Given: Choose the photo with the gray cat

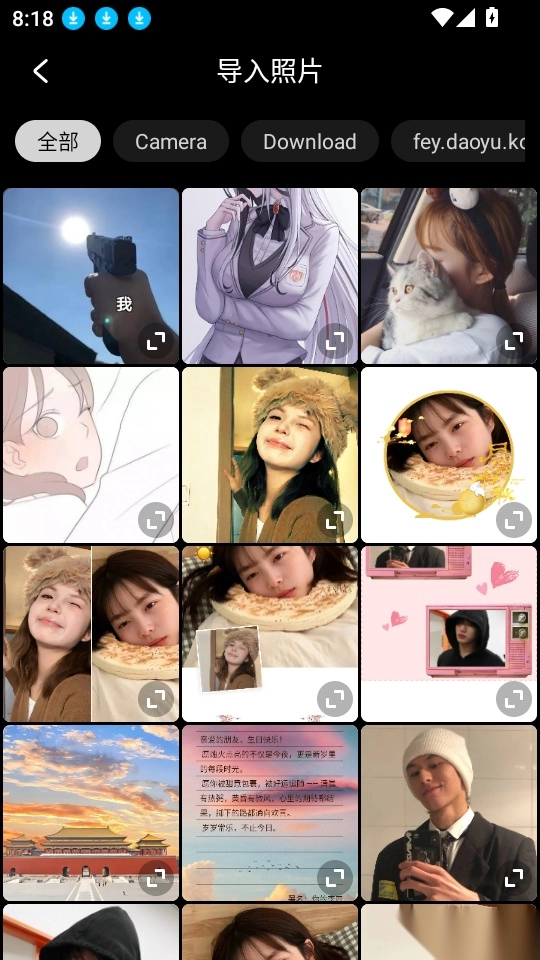Looking at the screenshot, I should (x=449, y=276).
